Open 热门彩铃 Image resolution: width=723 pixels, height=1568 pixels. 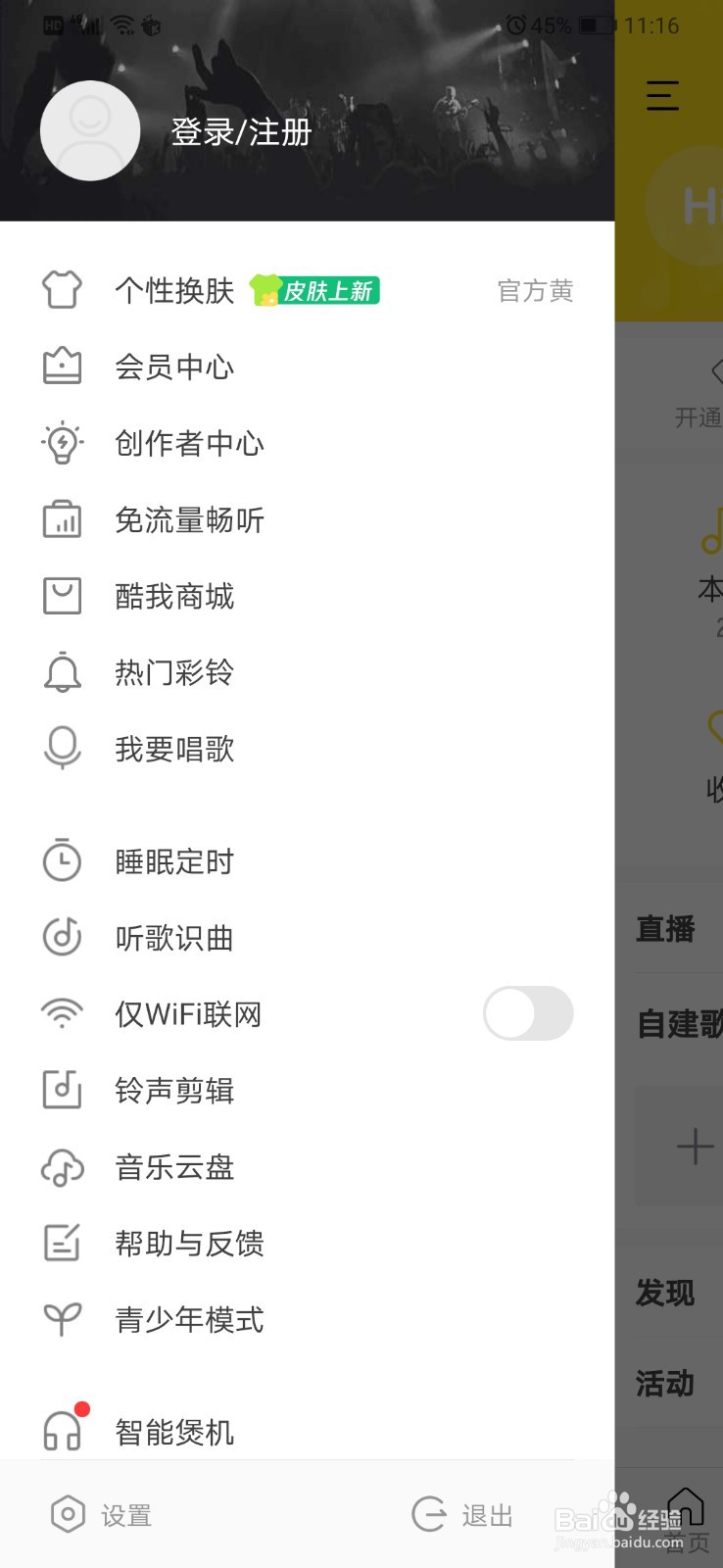pyautogui.click(x=307, y=672)
